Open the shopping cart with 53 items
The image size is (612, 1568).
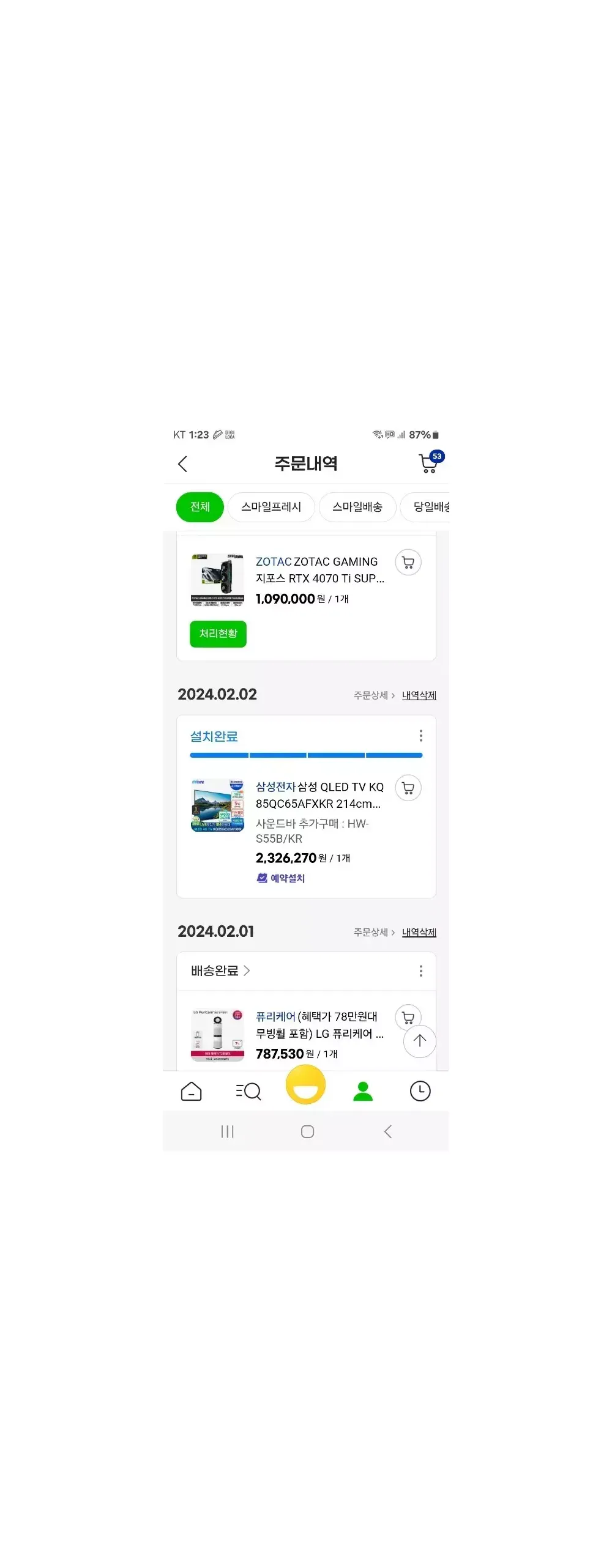point(429,464)
